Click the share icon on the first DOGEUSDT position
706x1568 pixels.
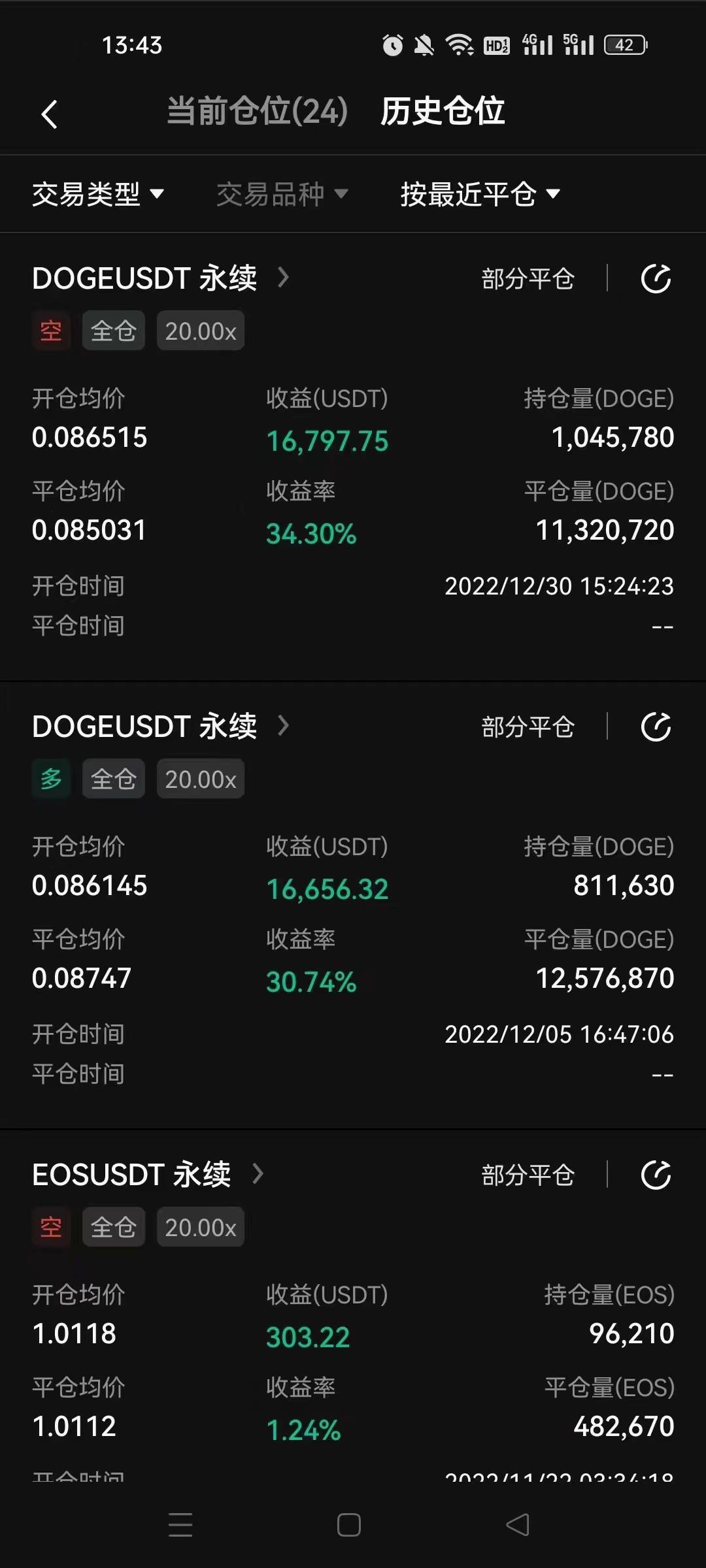tap(656, 277)
